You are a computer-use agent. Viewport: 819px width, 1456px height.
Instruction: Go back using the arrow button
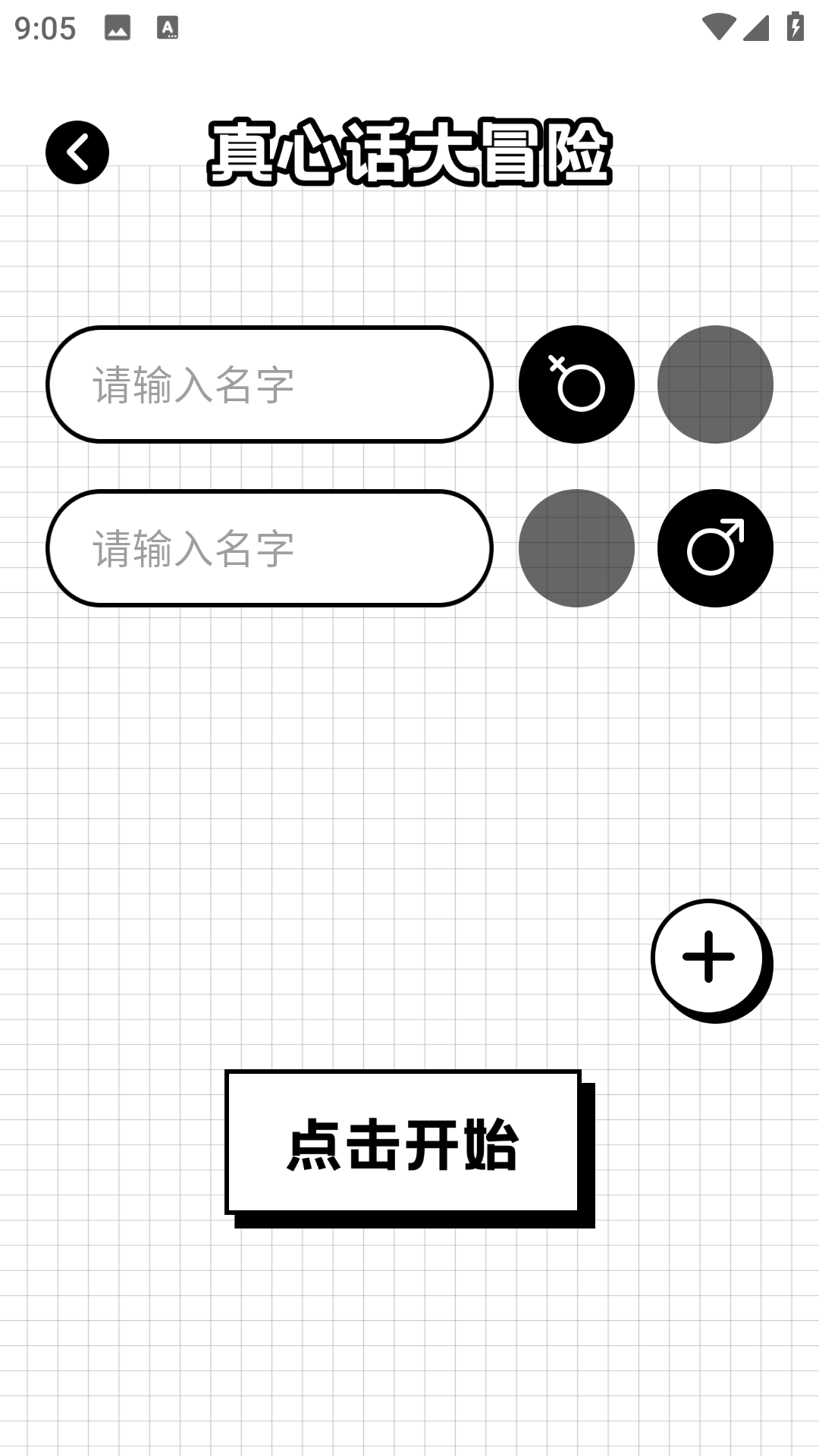(77, 152)
